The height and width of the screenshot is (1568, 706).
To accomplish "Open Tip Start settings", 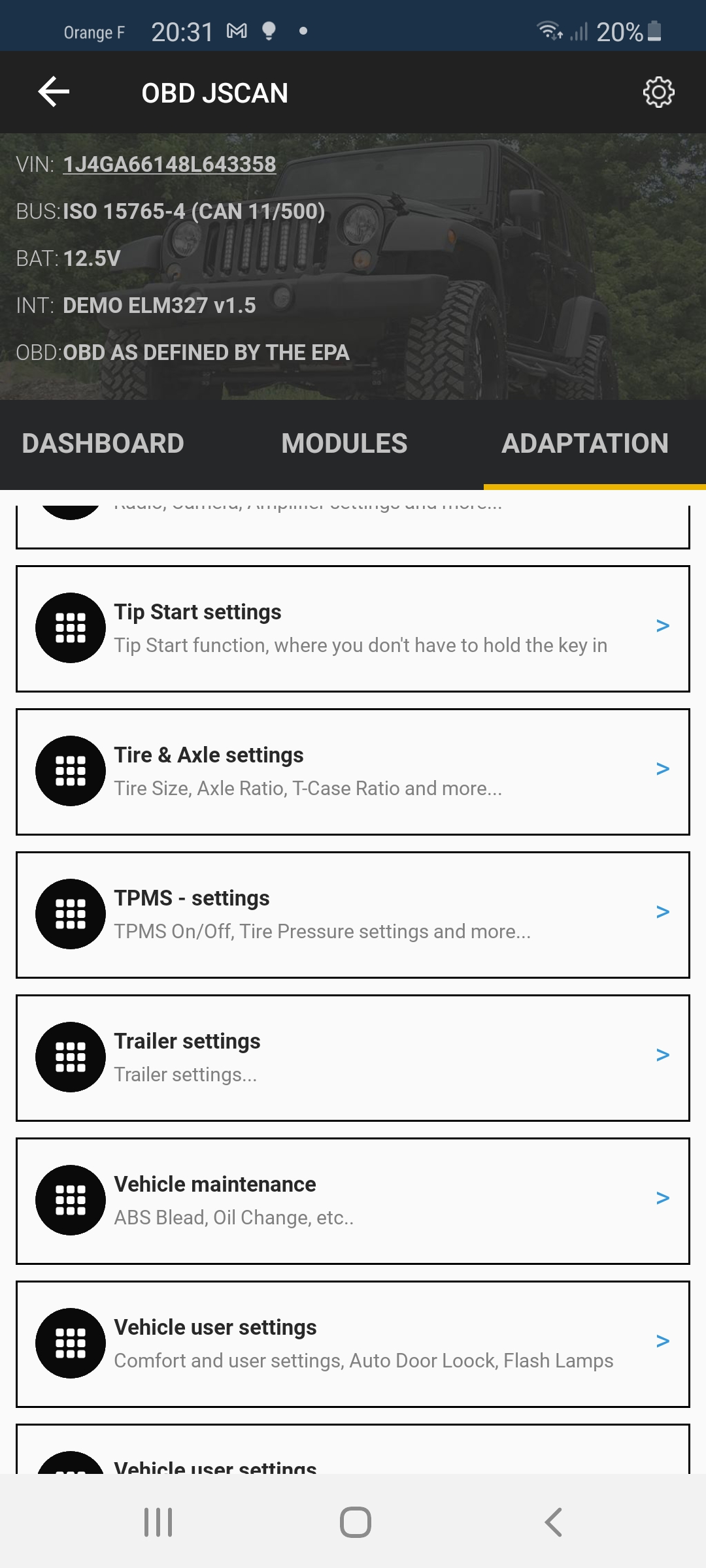I will (353, 629).
